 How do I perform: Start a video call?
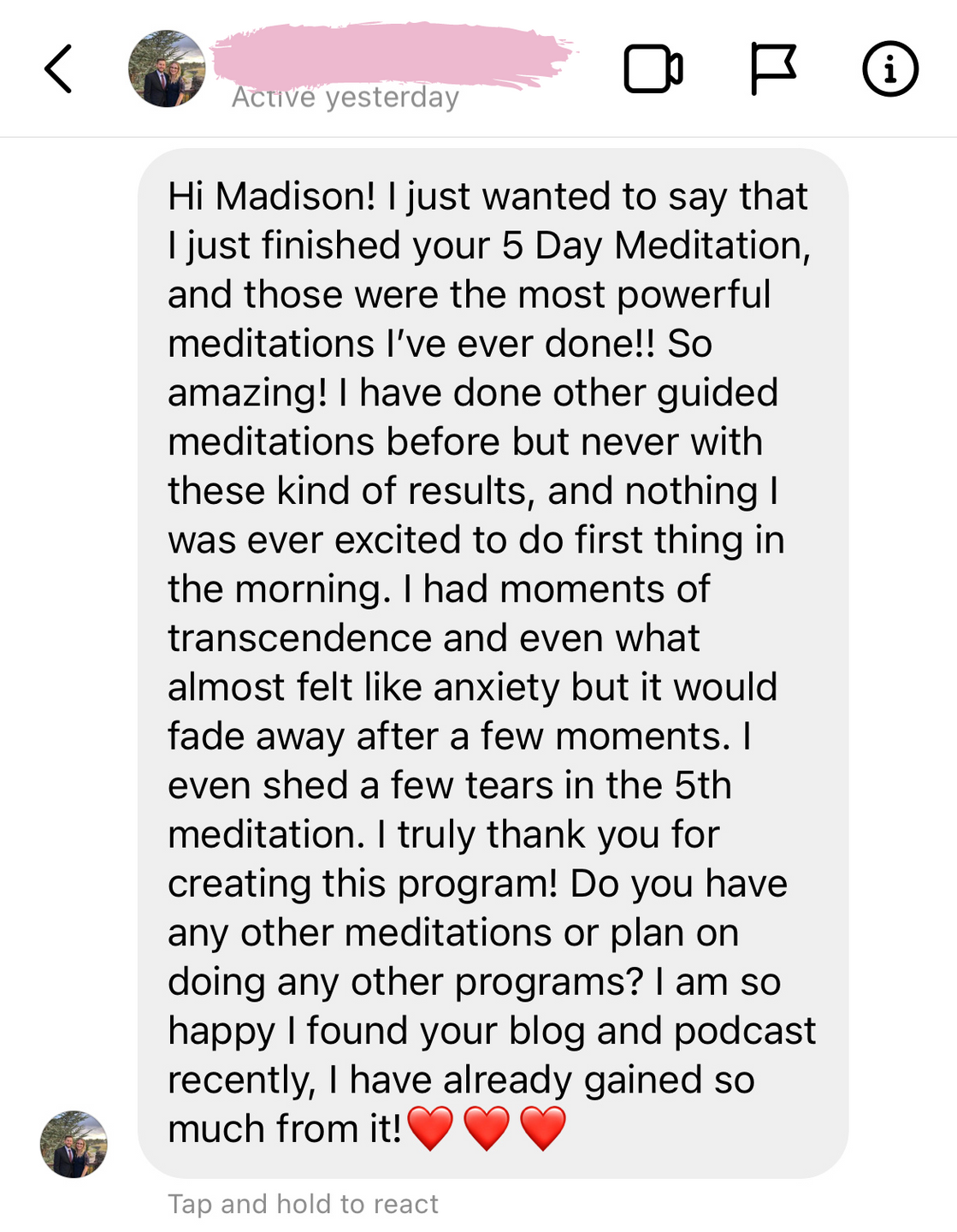653,68
